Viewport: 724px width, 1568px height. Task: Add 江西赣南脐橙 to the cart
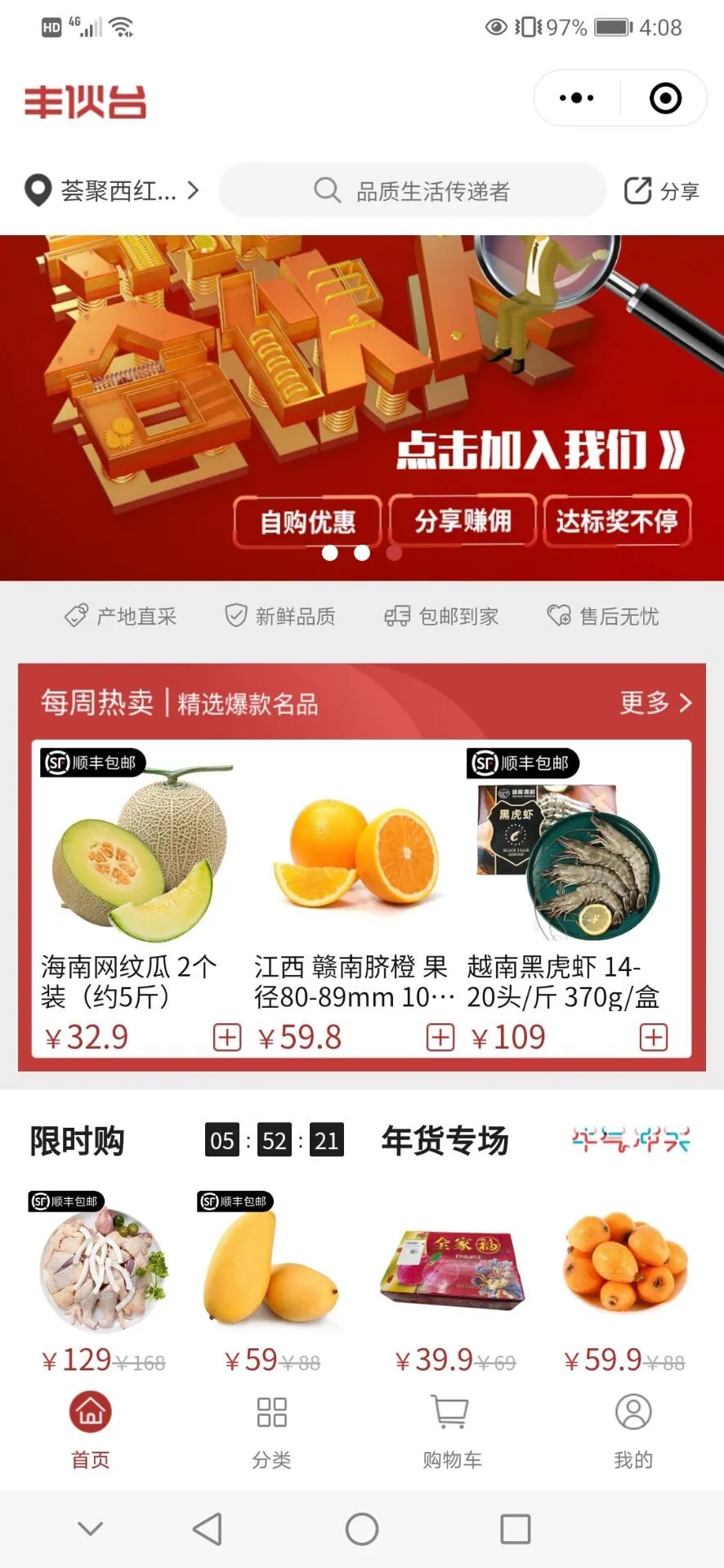click(x=440, y=1037)
